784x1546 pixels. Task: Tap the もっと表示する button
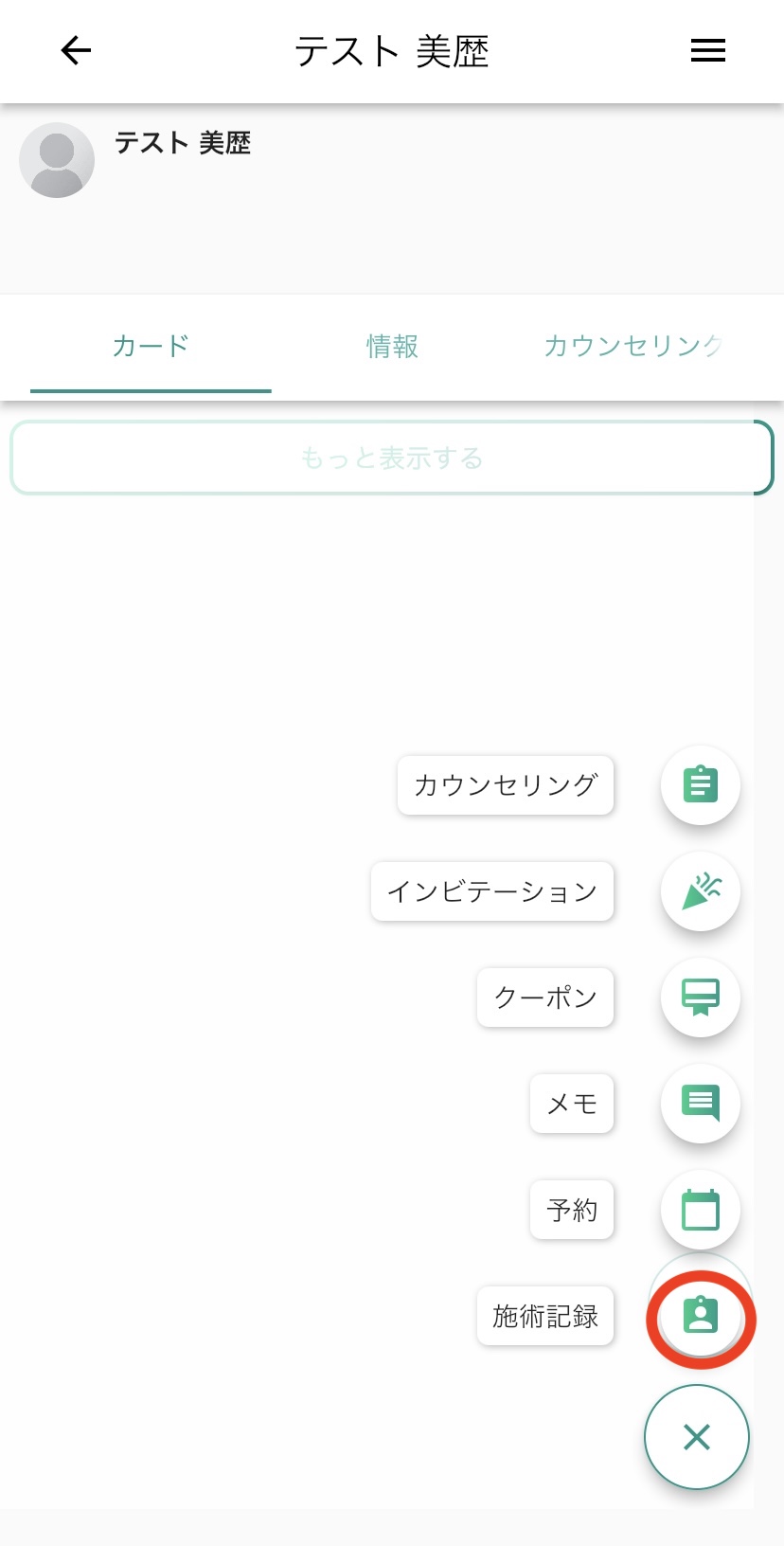392,458
